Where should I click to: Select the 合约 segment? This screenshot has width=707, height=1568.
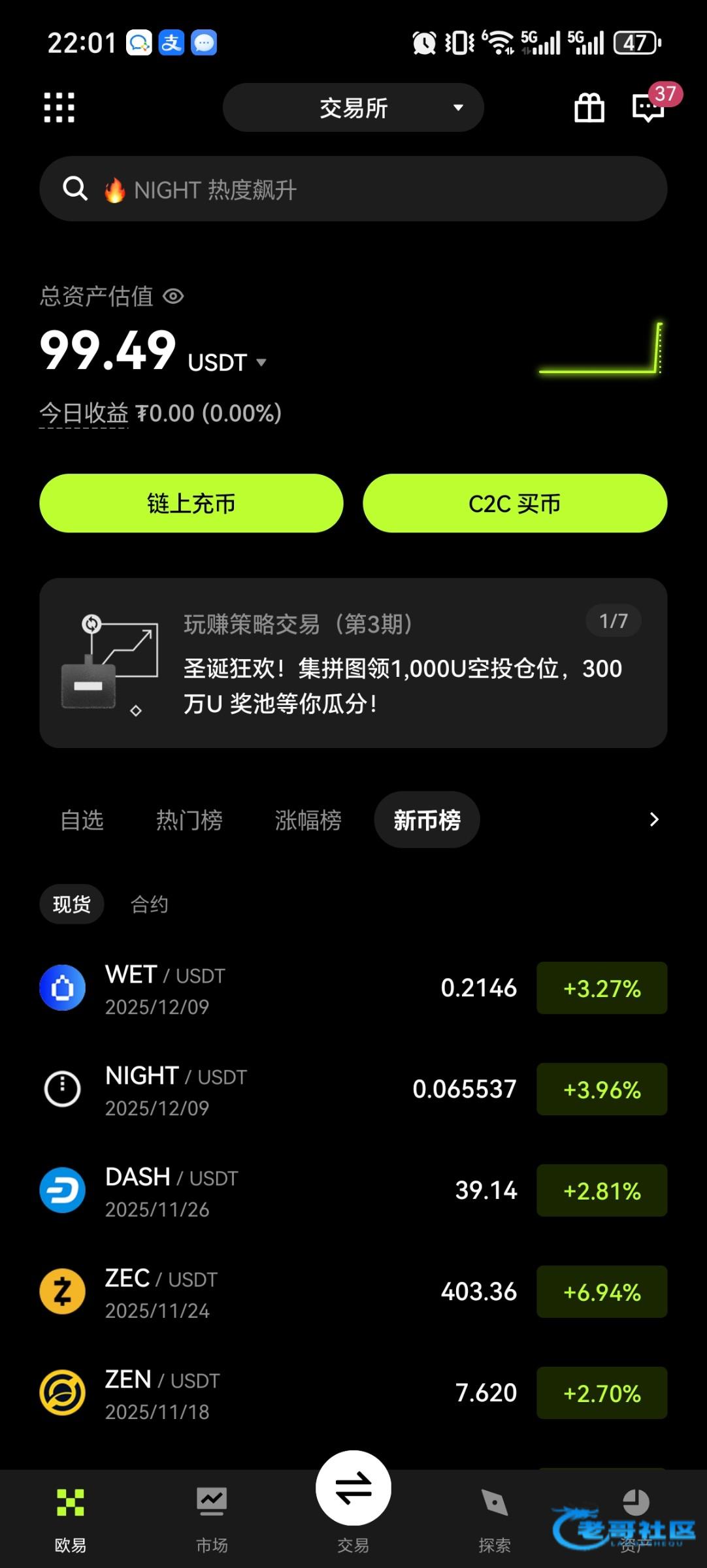click(x=149, y=904)
